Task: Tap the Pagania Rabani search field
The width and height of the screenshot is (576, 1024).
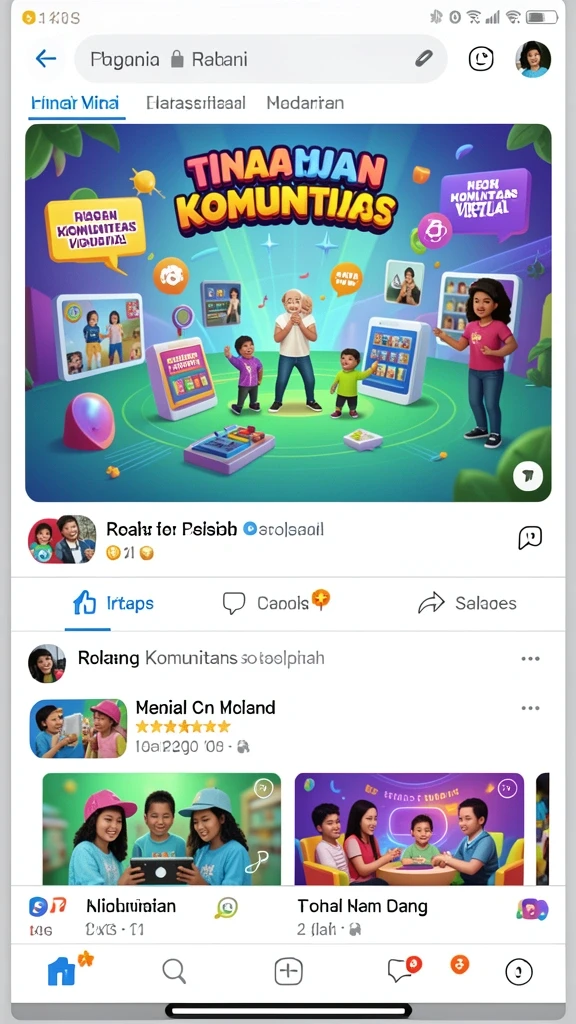Action: (x=261, y=59)
